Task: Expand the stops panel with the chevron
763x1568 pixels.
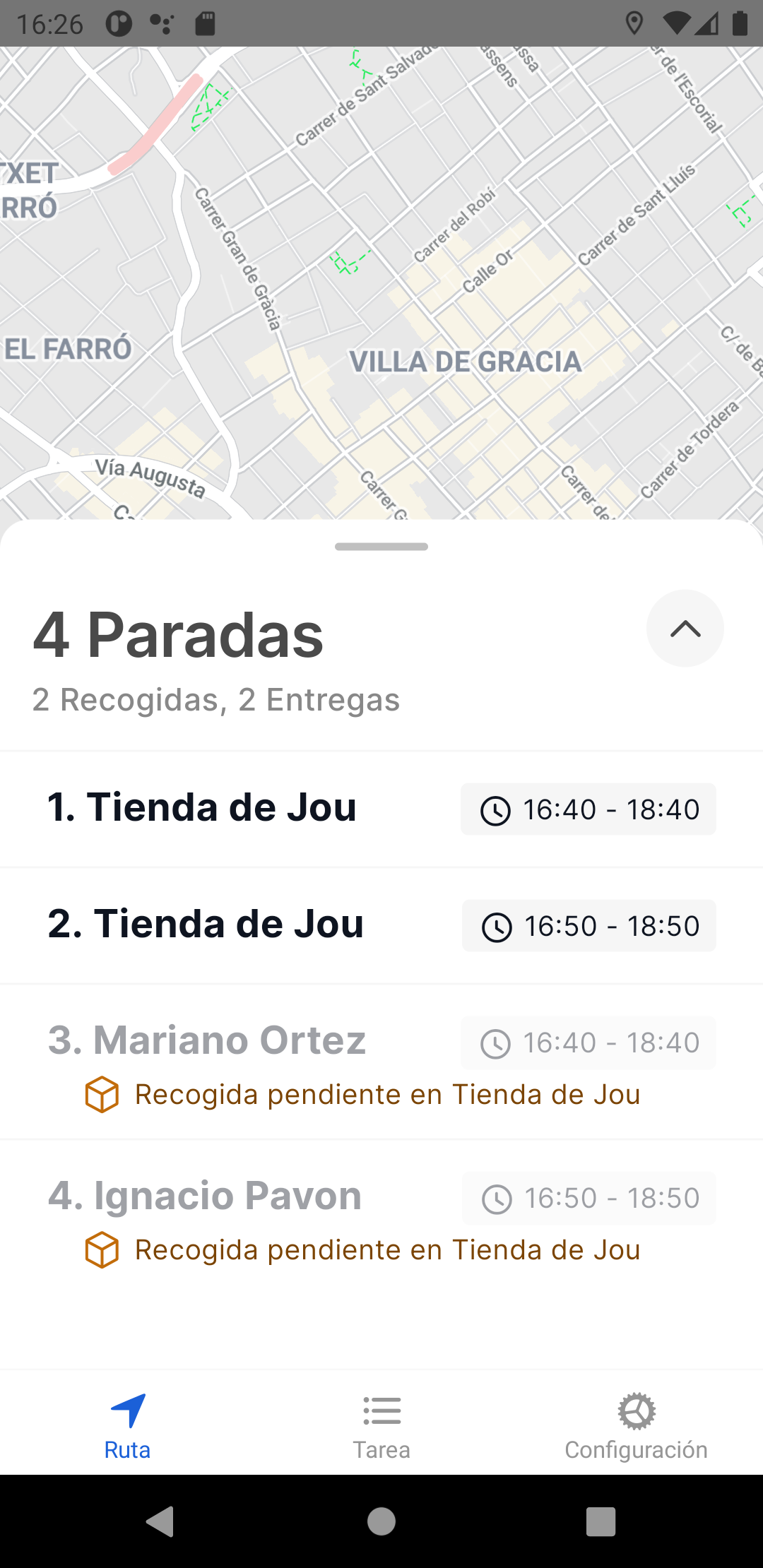Action: (685, 628)
